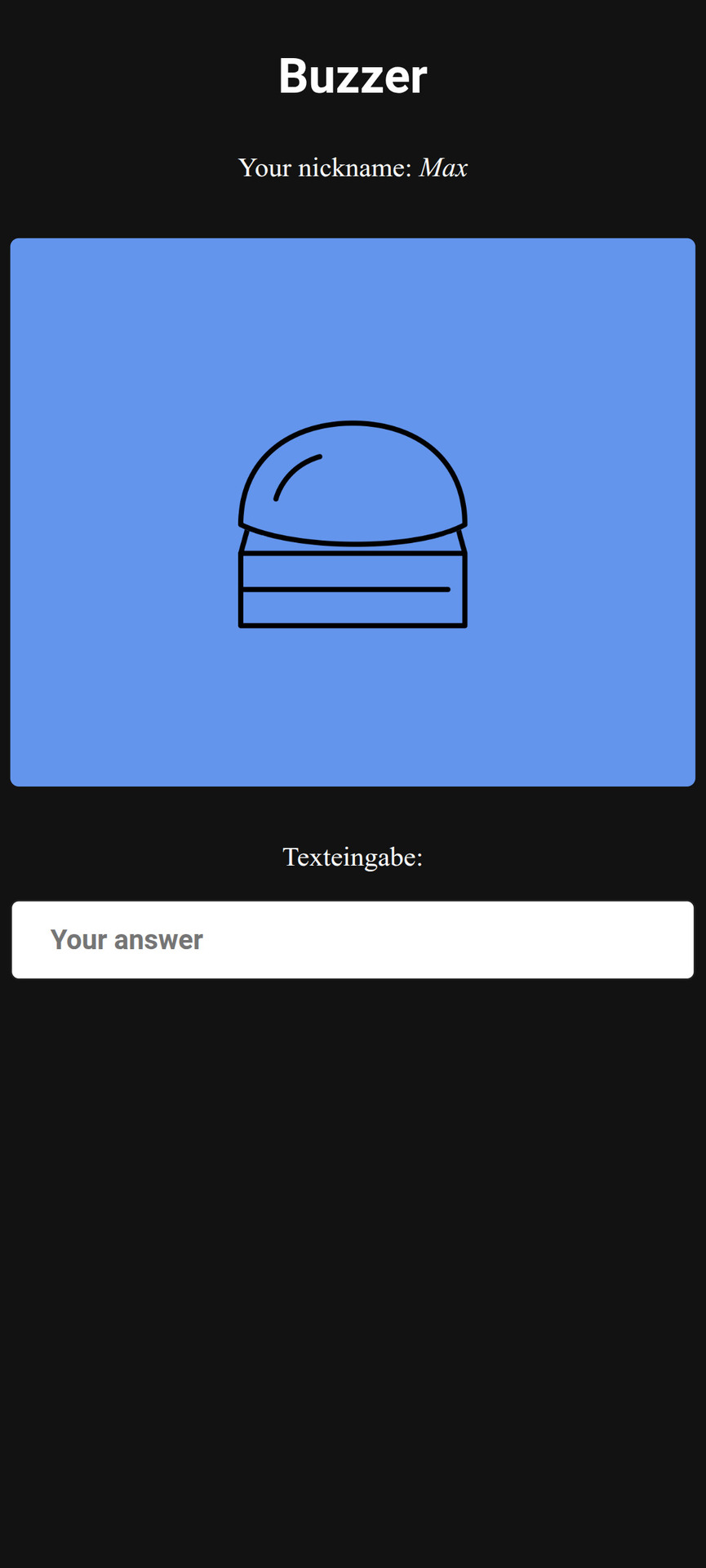Hit the big blue buzzer button

[x=353, y=512]
